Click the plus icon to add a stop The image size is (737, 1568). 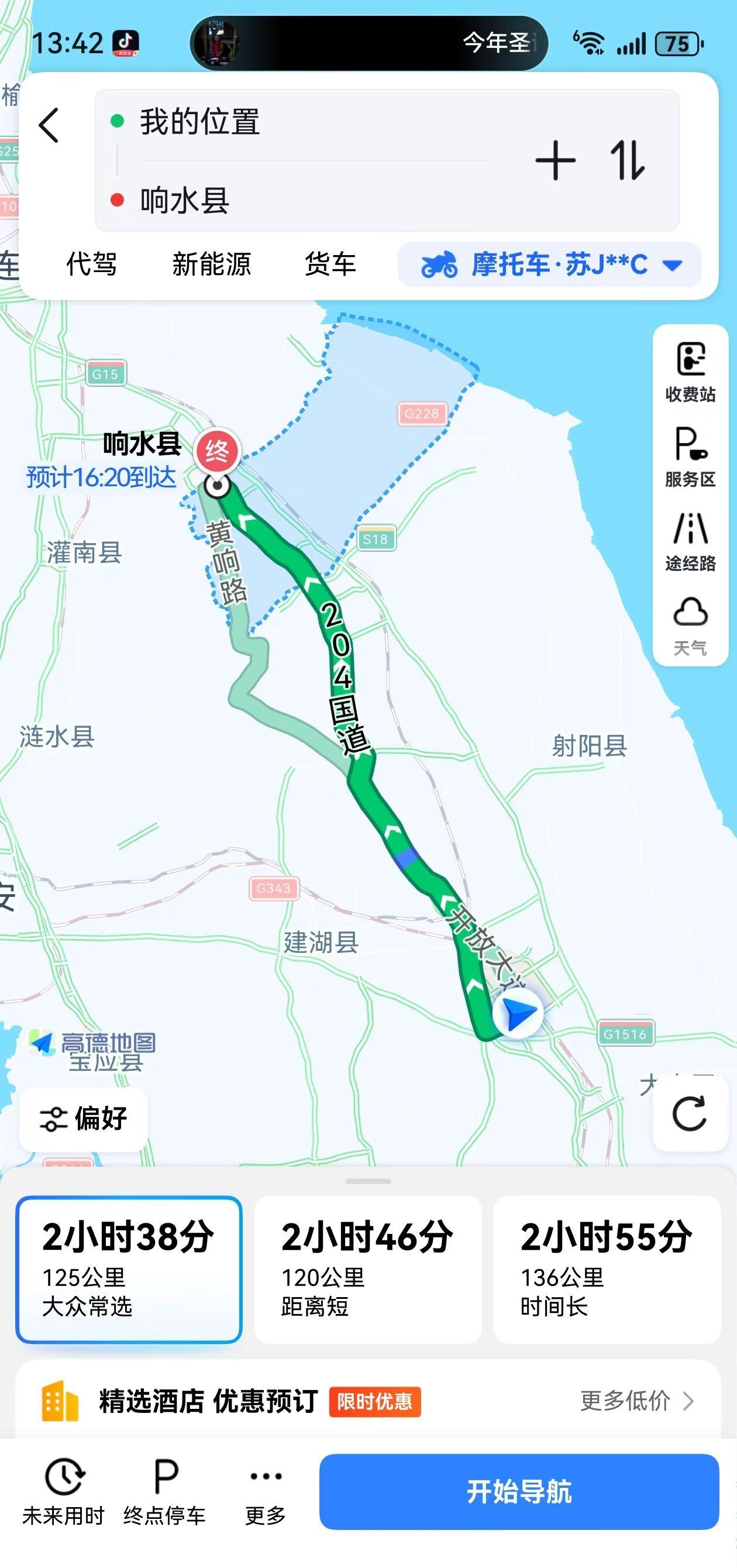click(x=556, y=161)
